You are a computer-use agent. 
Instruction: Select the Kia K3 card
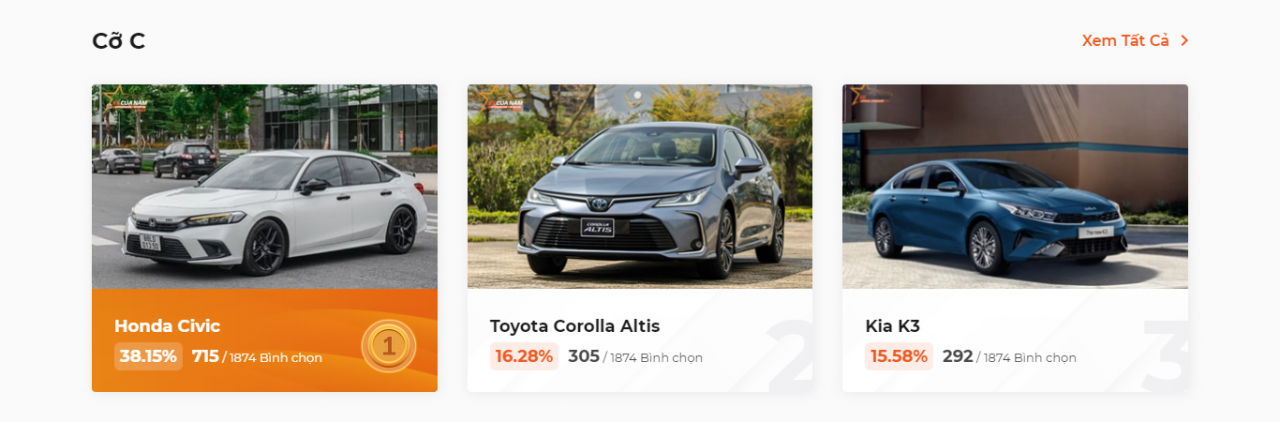[x=1014, y=238]
